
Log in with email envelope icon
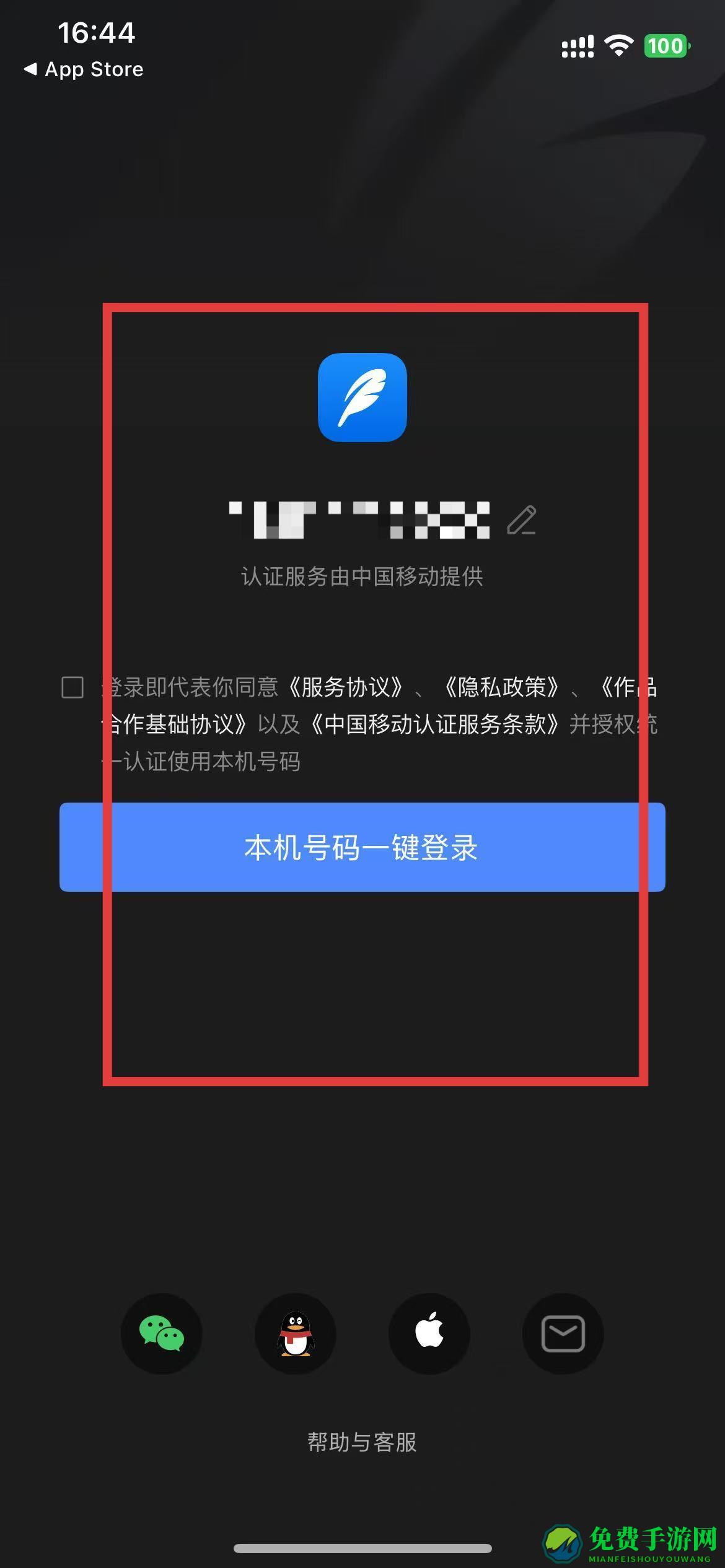563,1333
